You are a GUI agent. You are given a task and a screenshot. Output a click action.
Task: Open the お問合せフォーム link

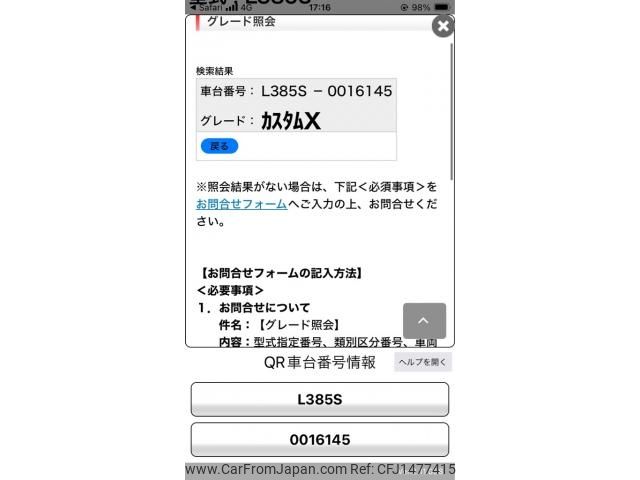coord(241,204)
